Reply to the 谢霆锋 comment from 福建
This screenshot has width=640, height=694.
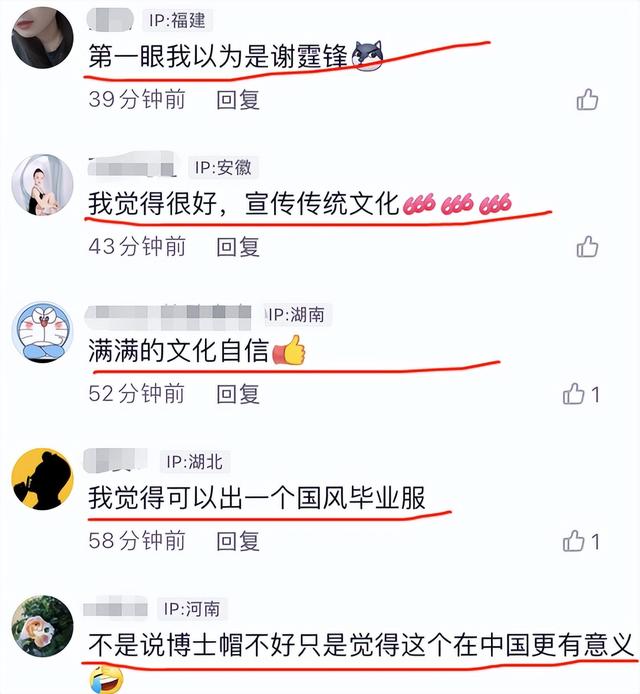point(238,99)
